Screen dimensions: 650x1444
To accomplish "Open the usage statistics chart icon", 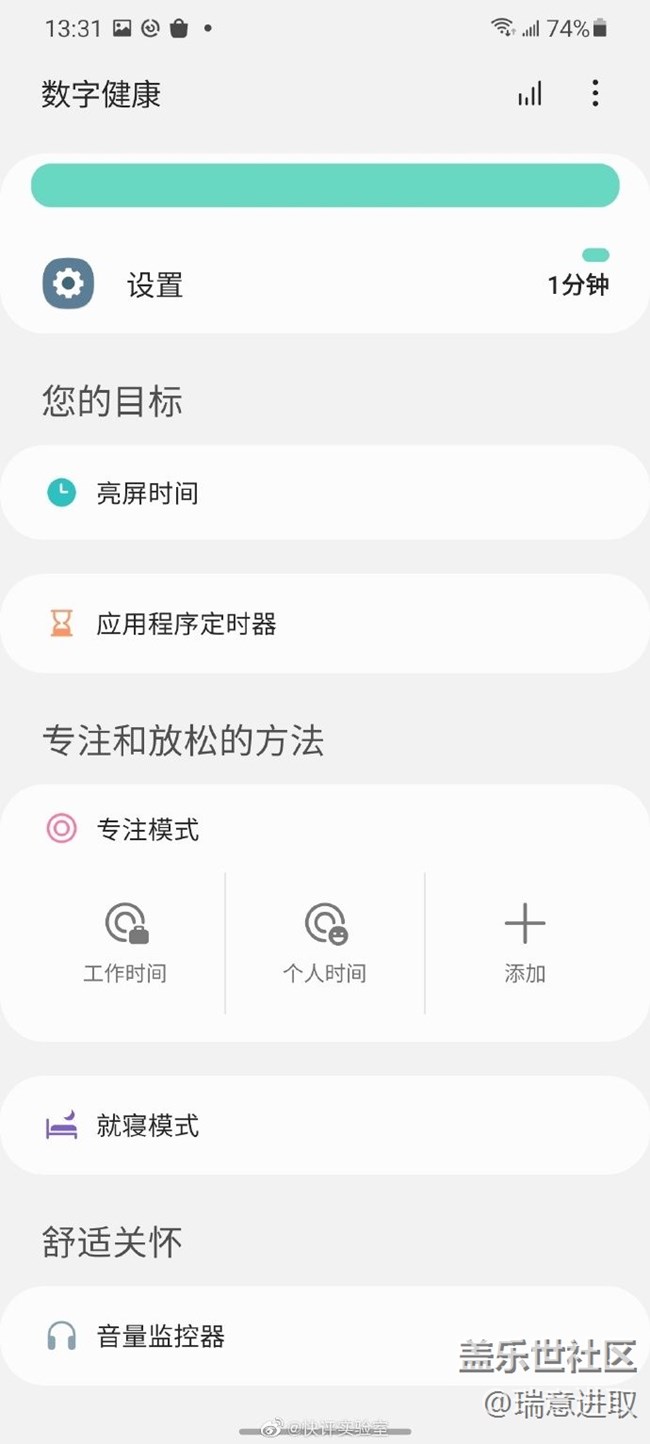I will click(x=529, y=94).
